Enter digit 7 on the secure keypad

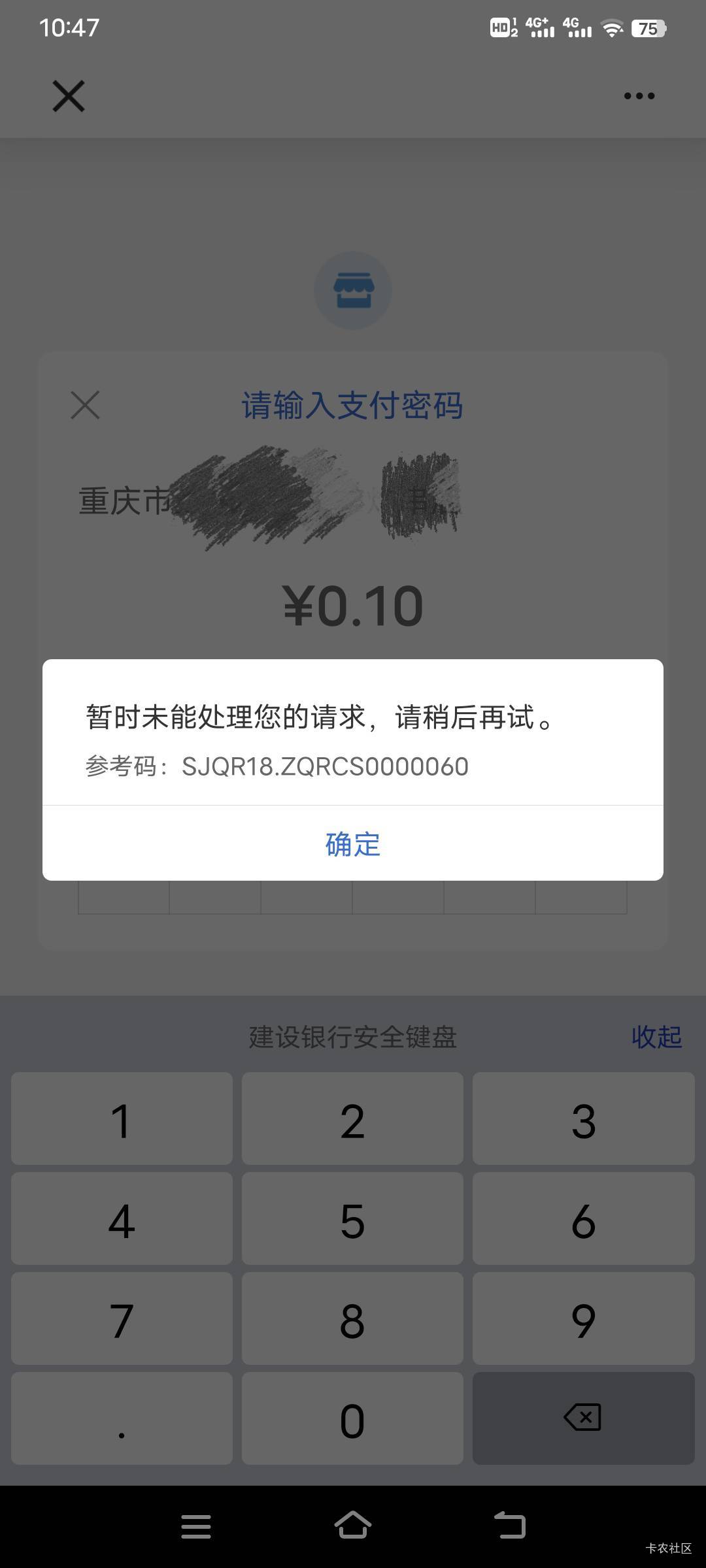[122, 1318]
